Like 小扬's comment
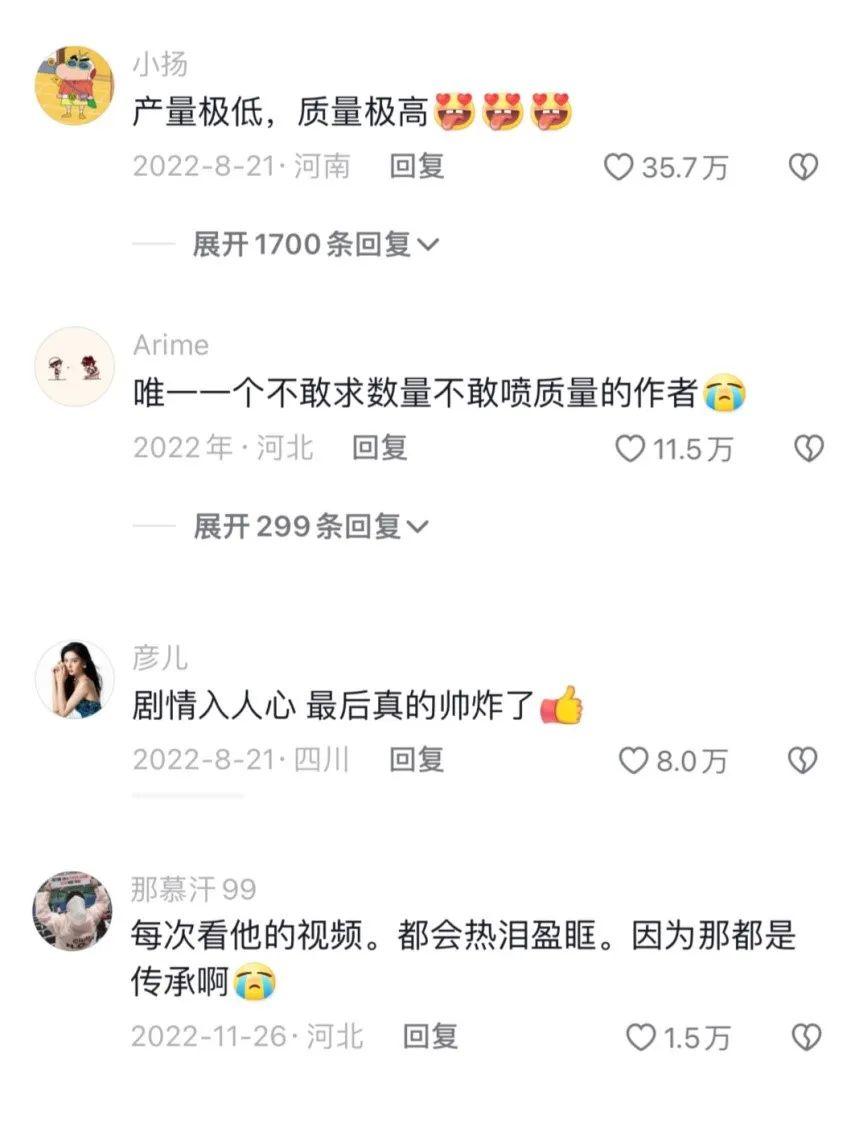 619,167
